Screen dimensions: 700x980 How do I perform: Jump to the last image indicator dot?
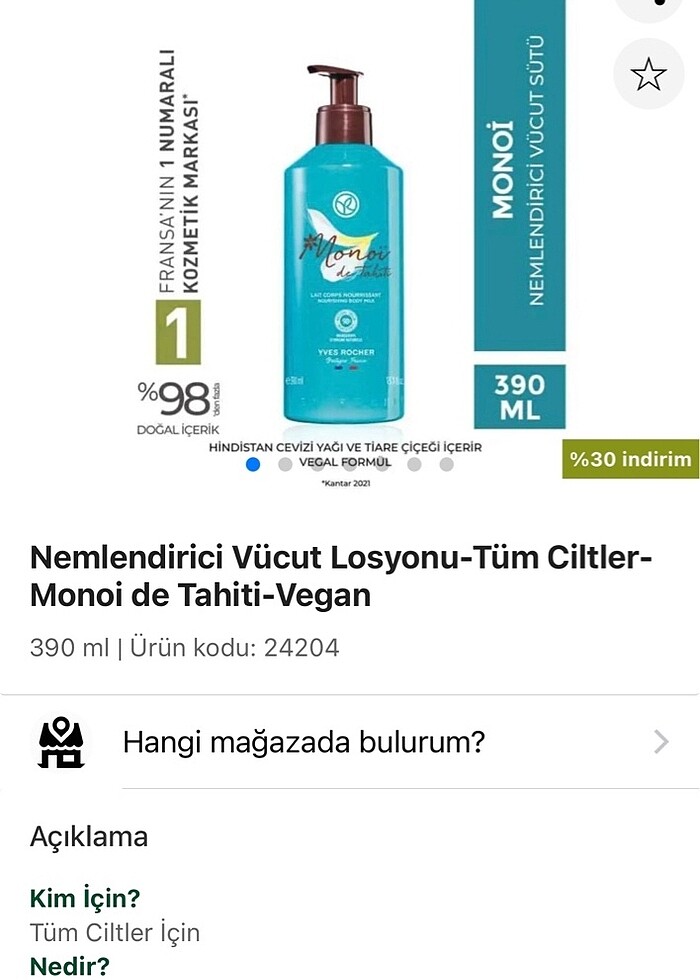tap(446, 464)
